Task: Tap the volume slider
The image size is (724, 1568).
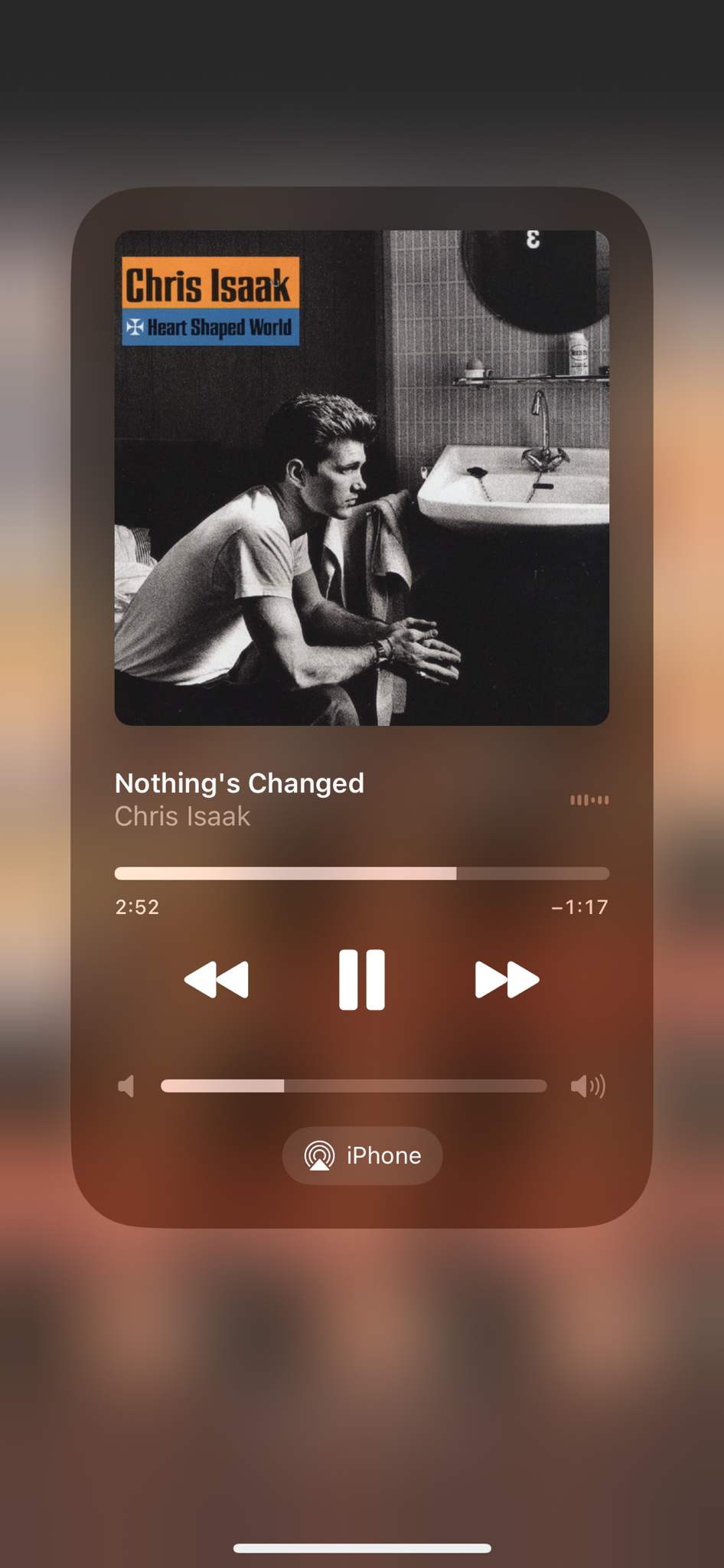Action: (x=354, y=1086)
